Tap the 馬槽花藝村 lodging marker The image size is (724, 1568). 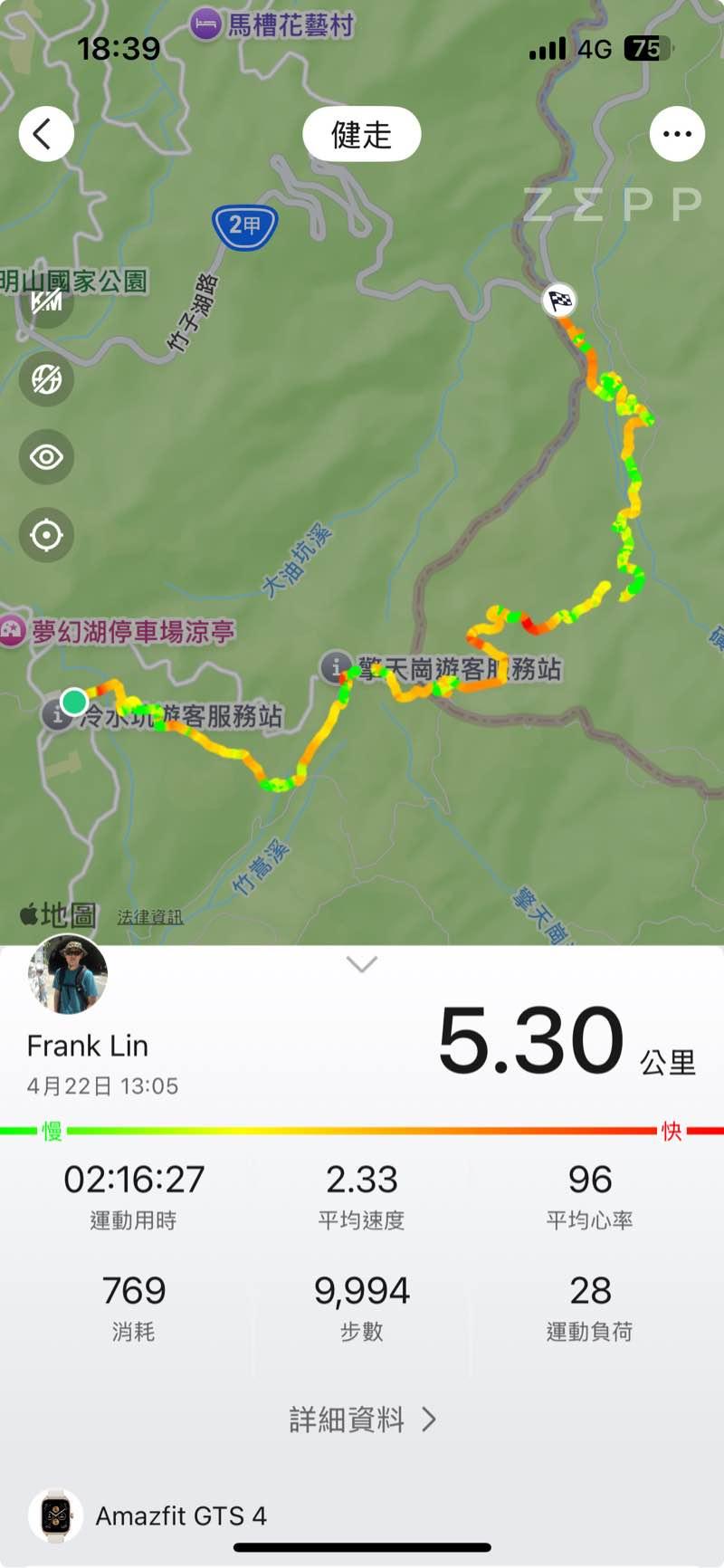[x=205, y=24]
